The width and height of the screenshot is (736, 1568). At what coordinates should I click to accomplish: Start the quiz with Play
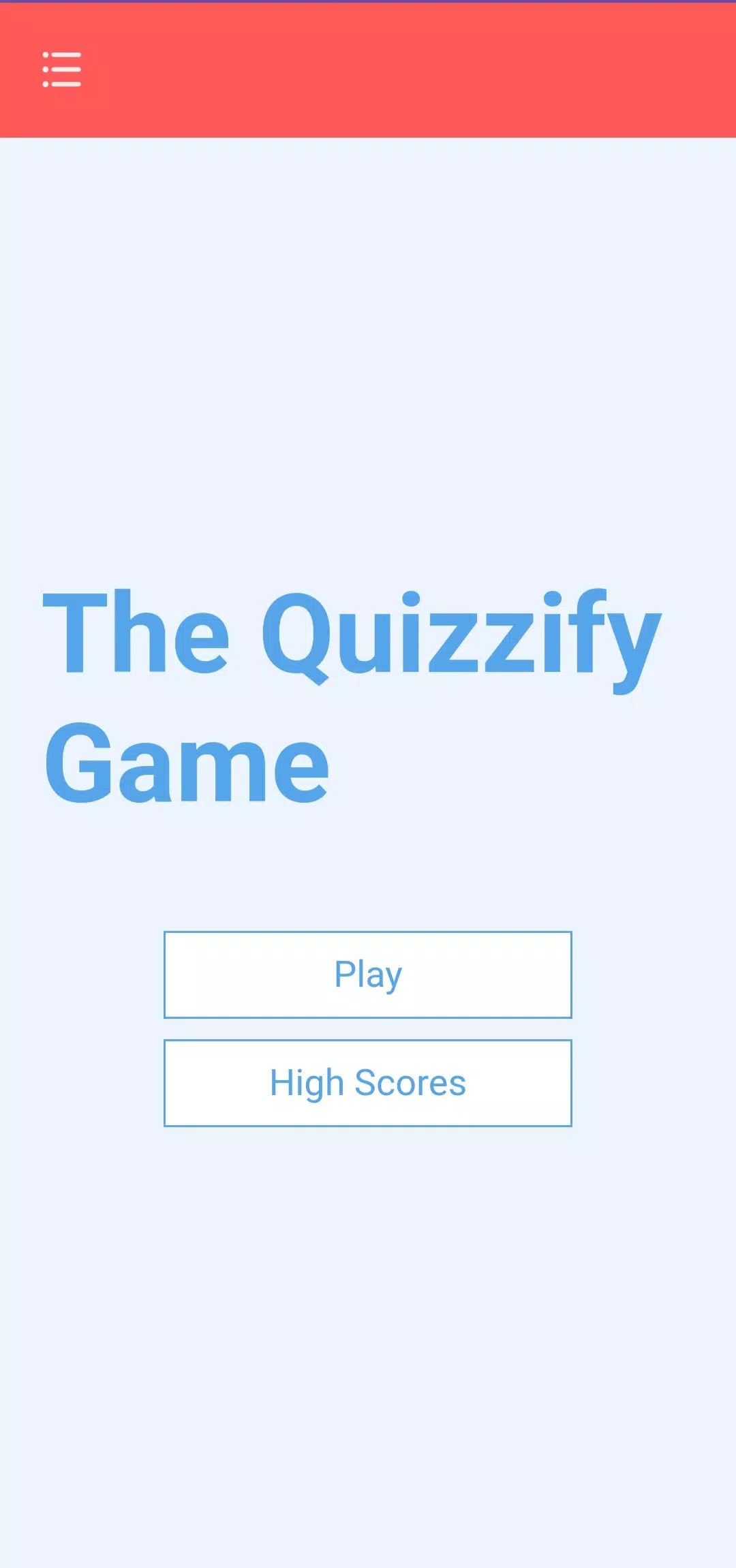[368, 974]
